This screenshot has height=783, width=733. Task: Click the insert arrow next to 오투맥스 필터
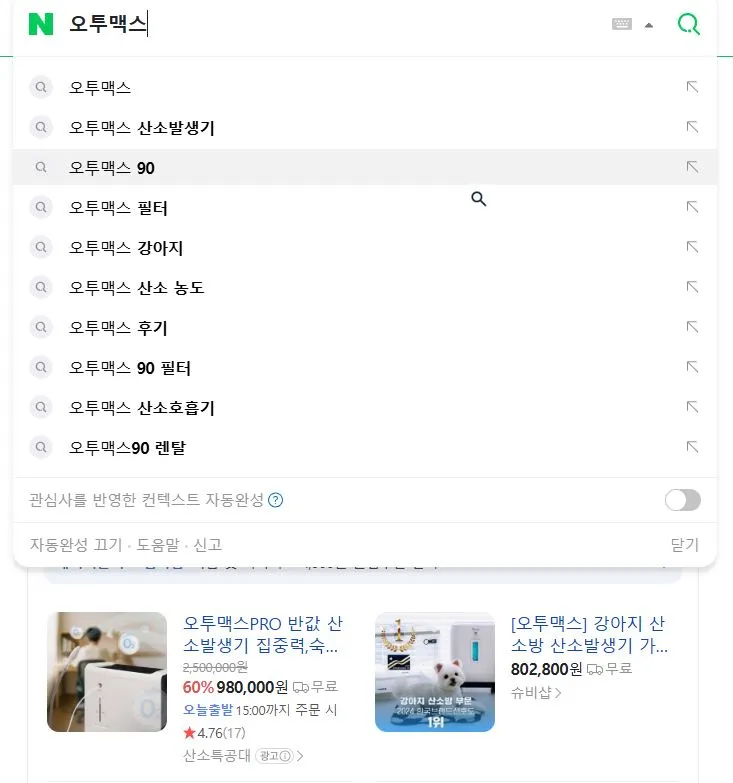(692, 207)
